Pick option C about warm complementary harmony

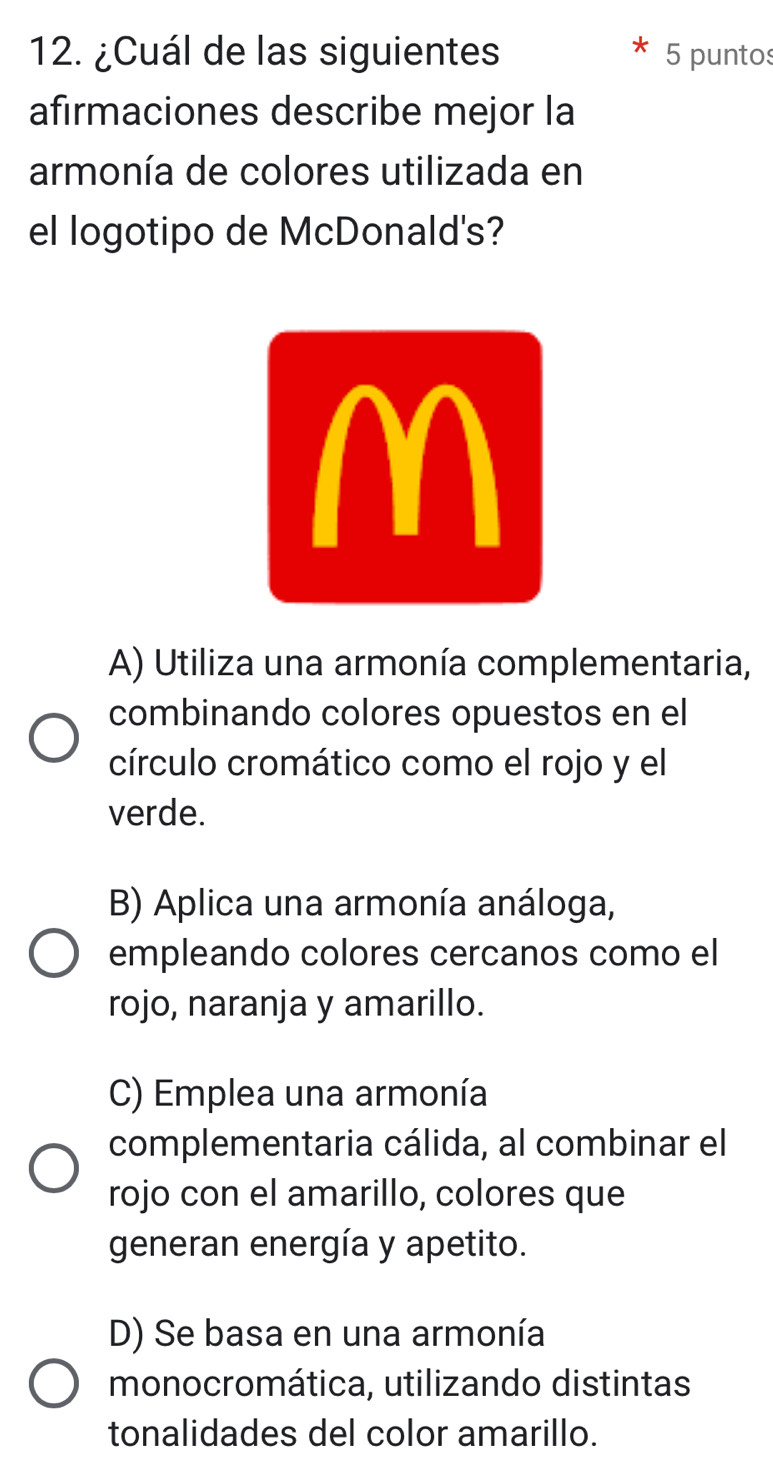point(53,1169)
